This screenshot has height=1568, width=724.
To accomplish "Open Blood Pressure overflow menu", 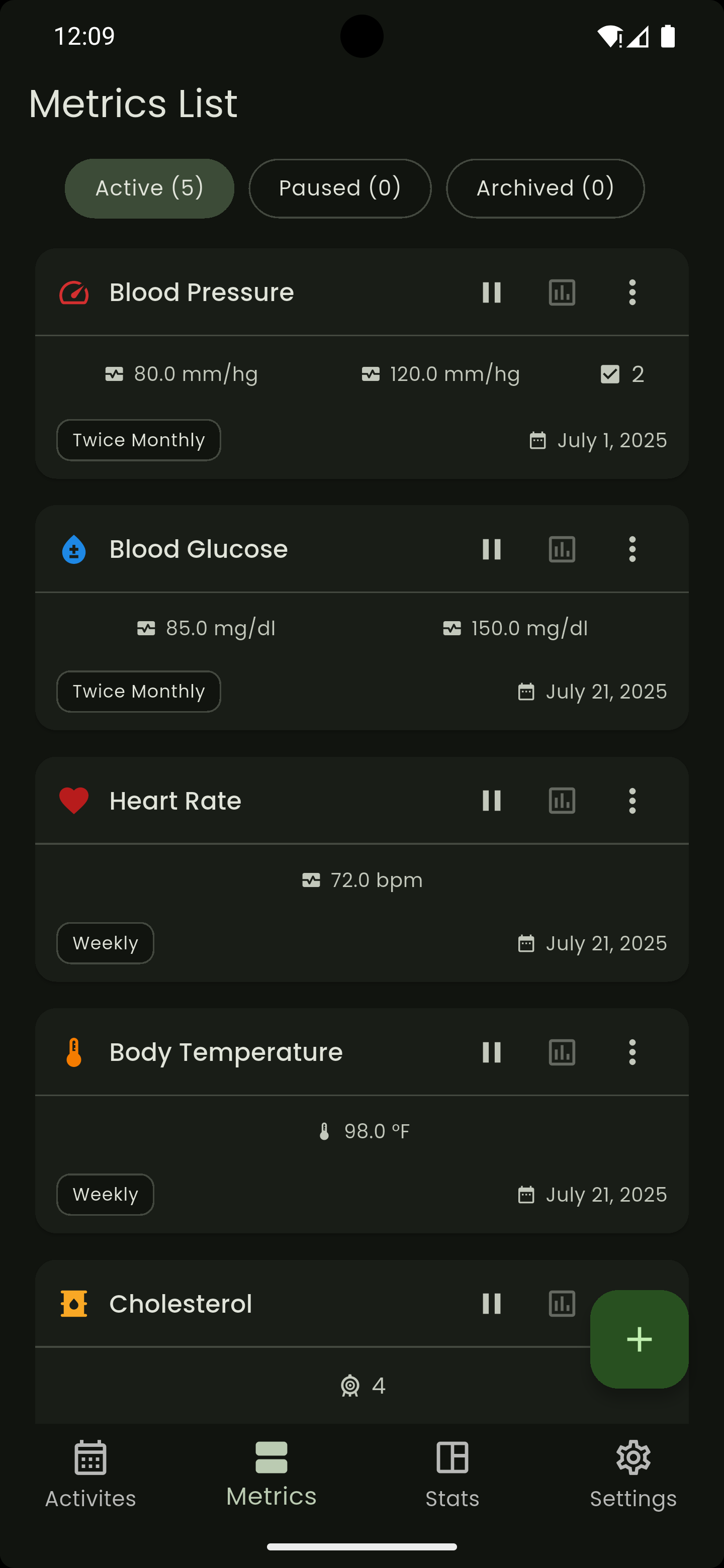I will click(x=632, y=293).
